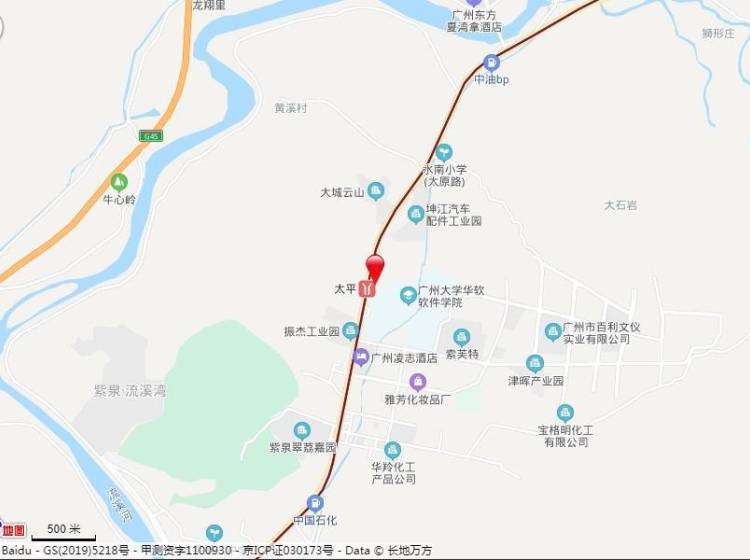Tap the 永南小学 school marker
750x560 pixels.
click(444, 152)
